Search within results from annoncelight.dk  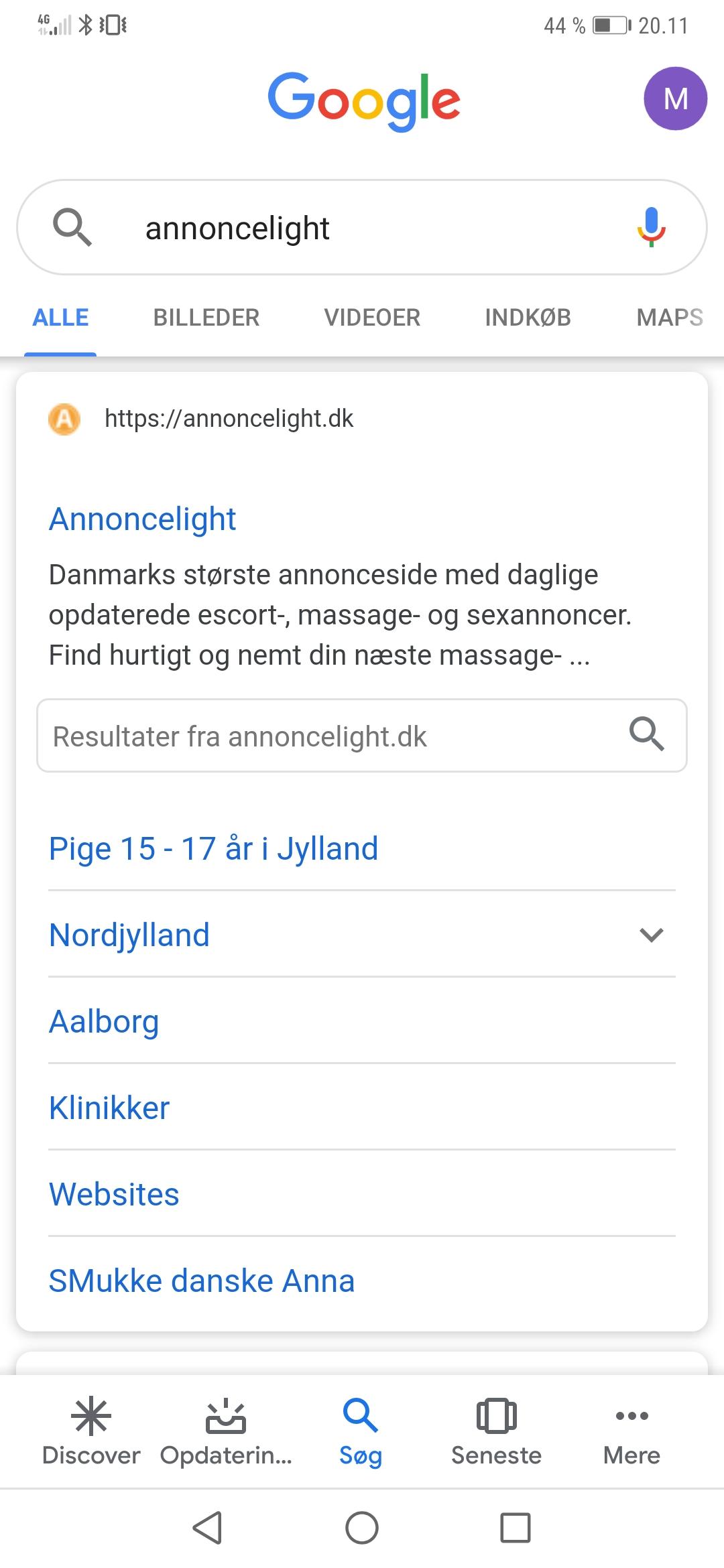[362, 736]
